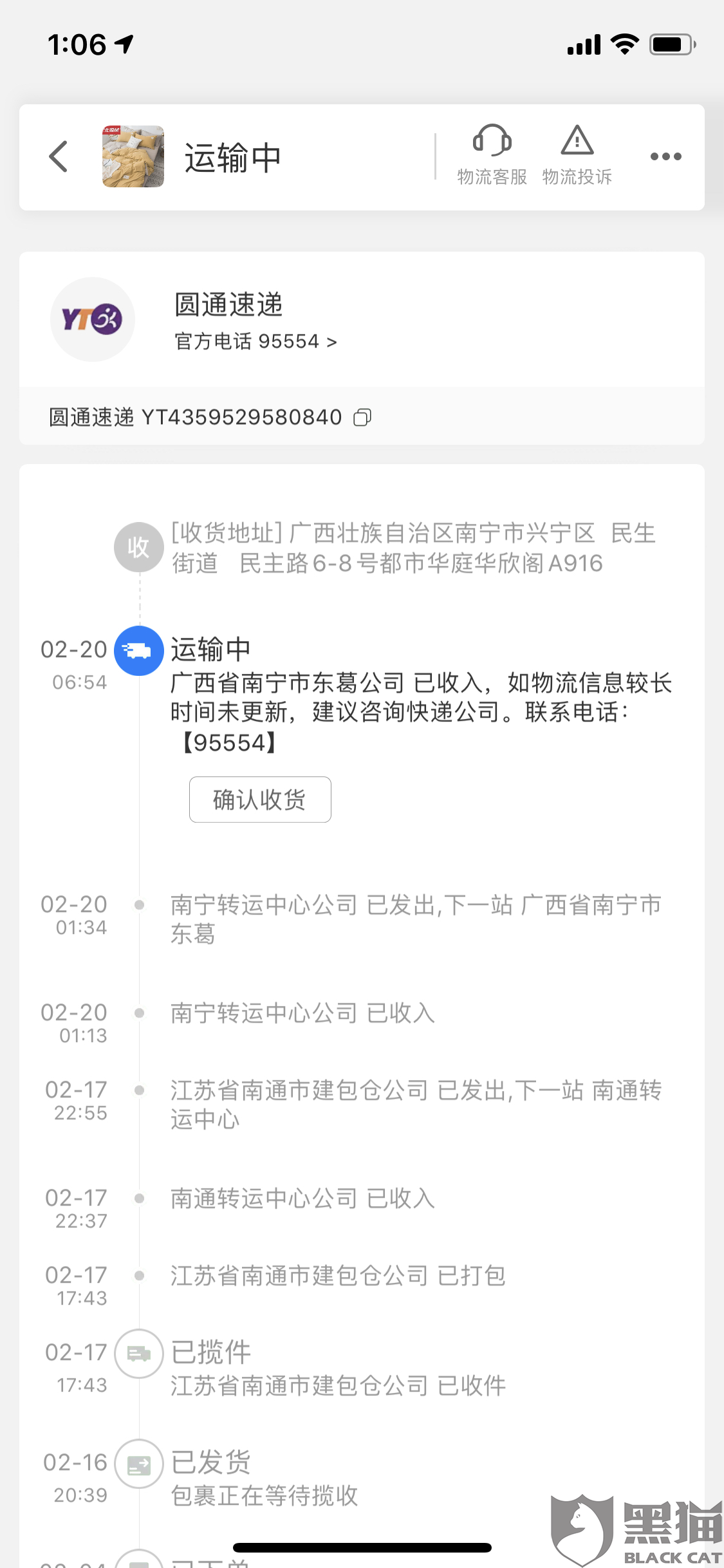Open the bedding product thumbnail
Image resolution: width=724 pixels, height=1568 pixels.
pyautogui.click(x=133, y=156)
